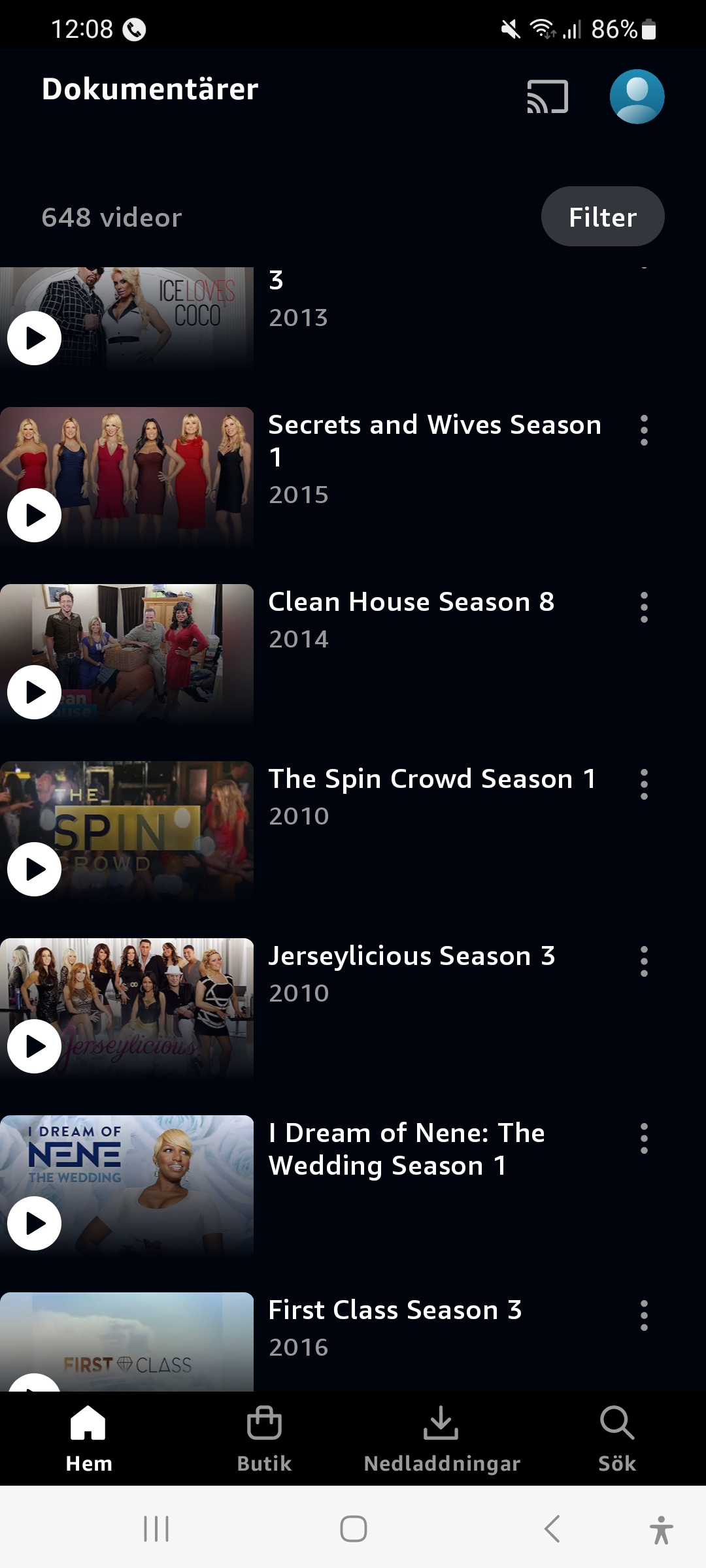The height and width of the screenshot is (1568, 706).
Task: Open the user profile avatar
Action: 637,97
